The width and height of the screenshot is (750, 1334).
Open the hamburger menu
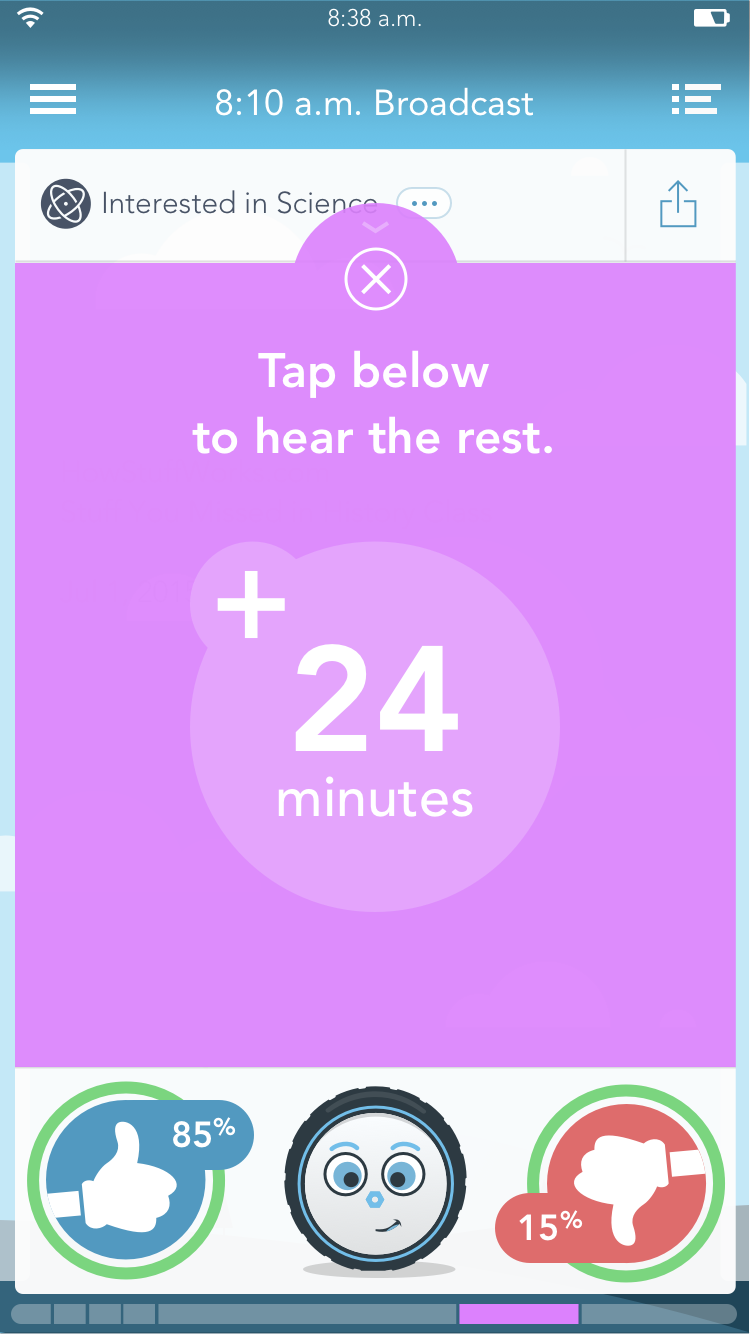(53, 100)
